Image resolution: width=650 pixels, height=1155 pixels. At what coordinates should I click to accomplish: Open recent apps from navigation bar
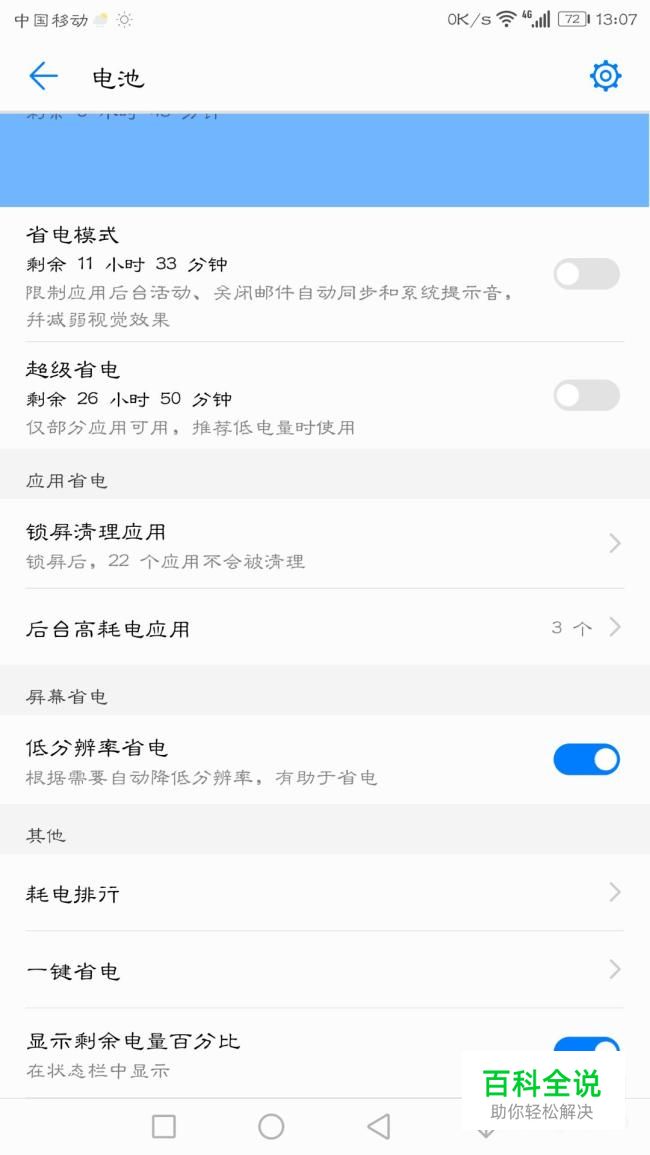164,1127
